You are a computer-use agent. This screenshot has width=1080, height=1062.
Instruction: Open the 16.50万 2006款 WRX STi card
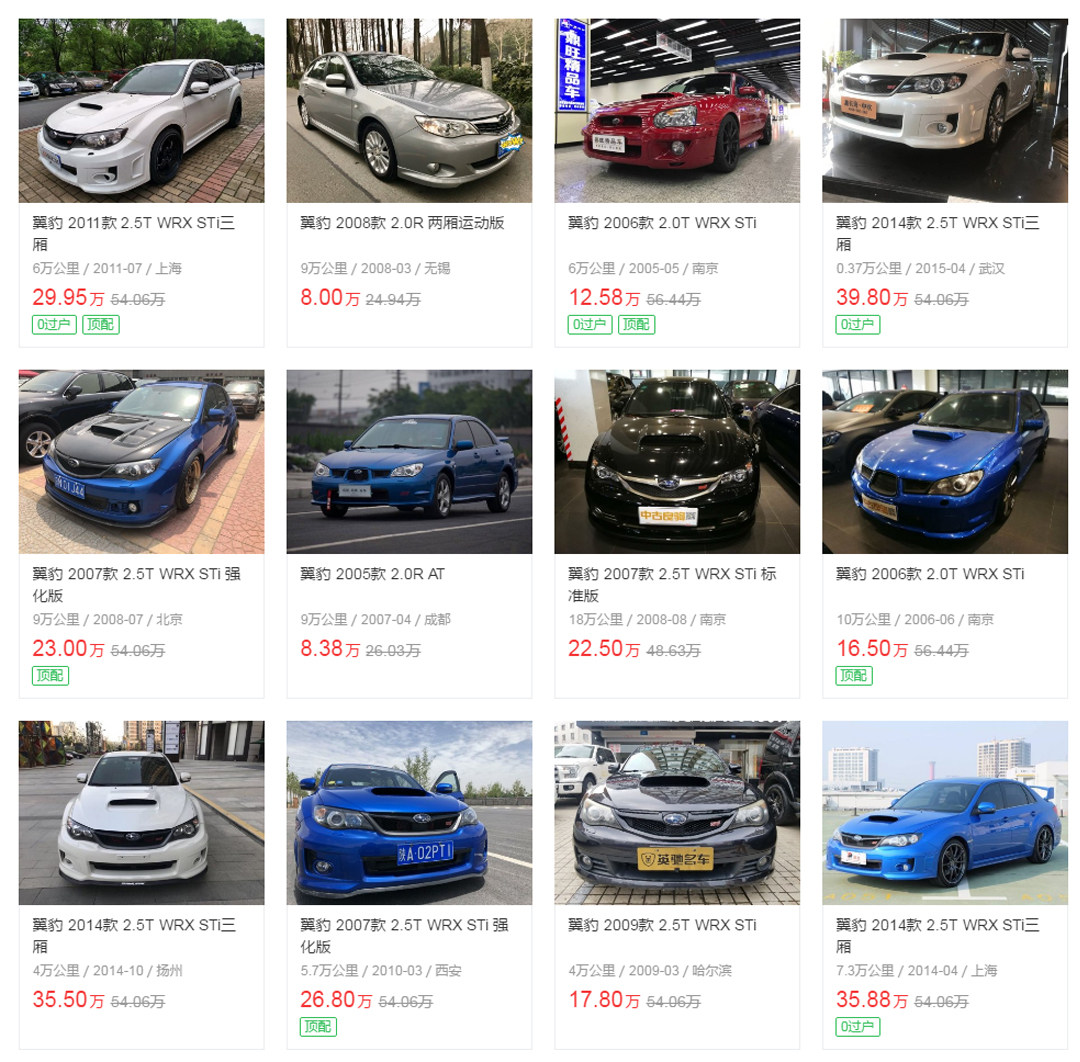click(945, 462)
